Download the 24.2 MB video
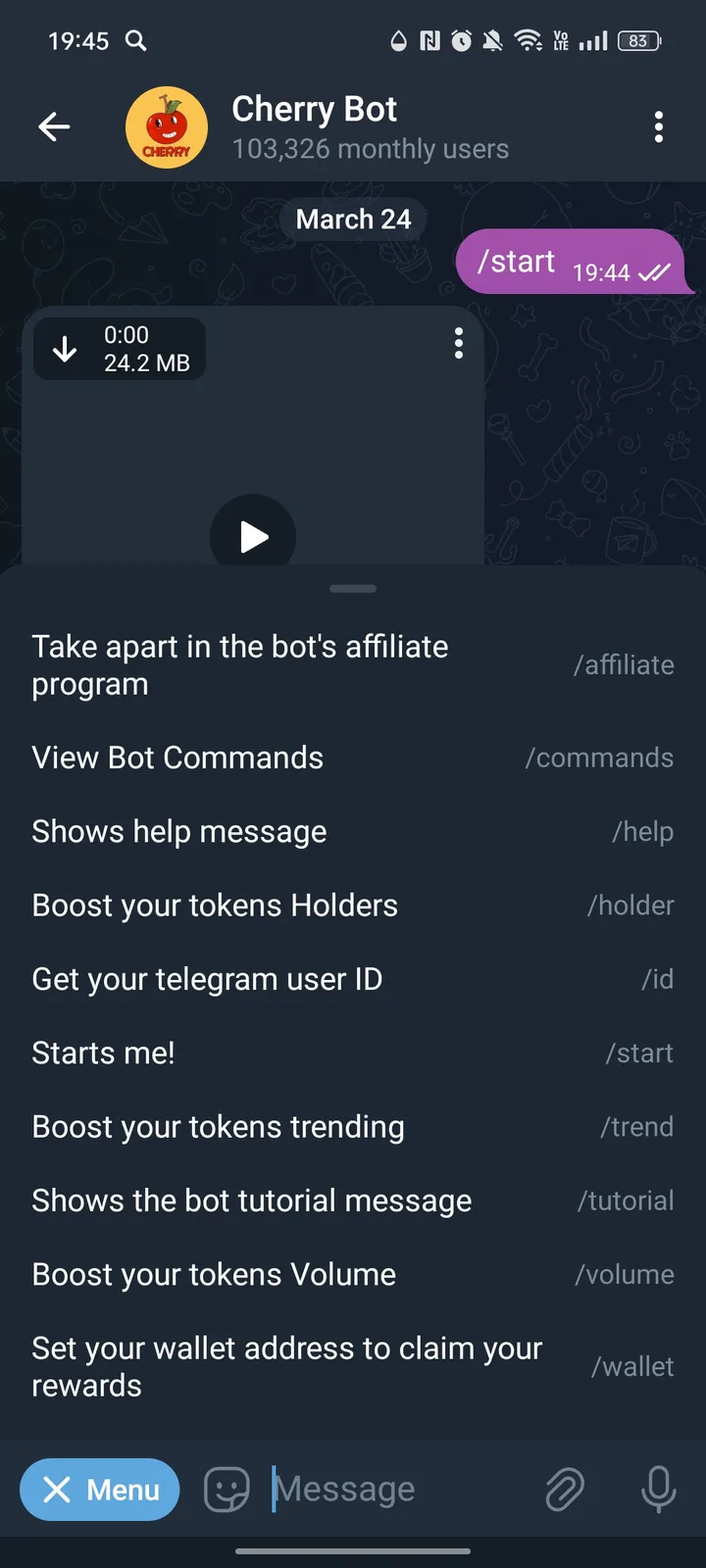Screen dimensions: 706x1568 [x=65, y=348]
